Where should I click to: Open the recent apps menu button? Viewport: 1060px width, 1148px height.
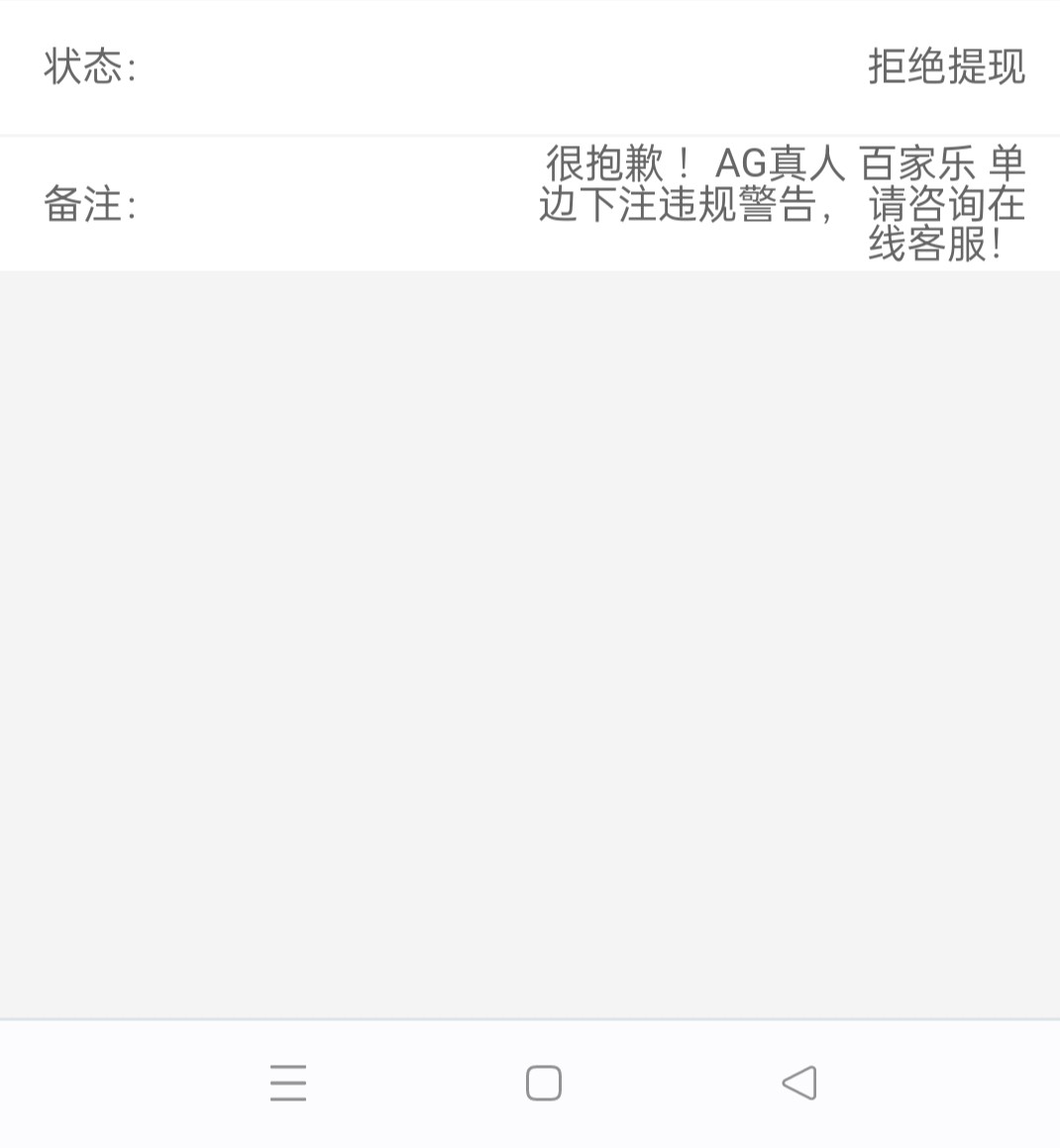[288, 1083]
